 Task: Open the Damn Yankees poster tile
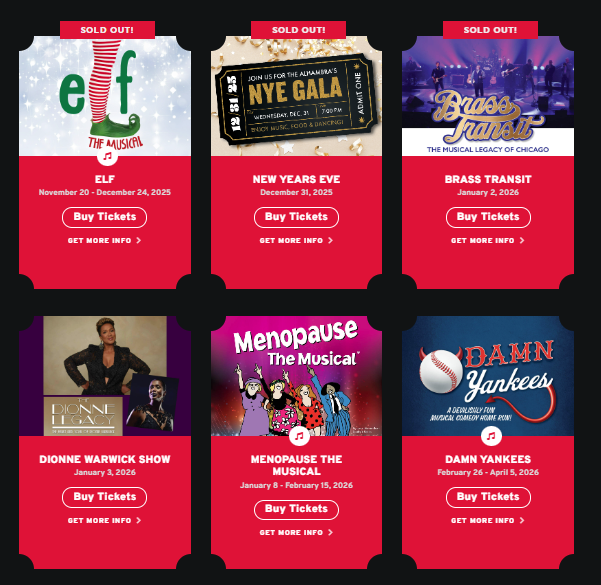click(x=488, y=375)
